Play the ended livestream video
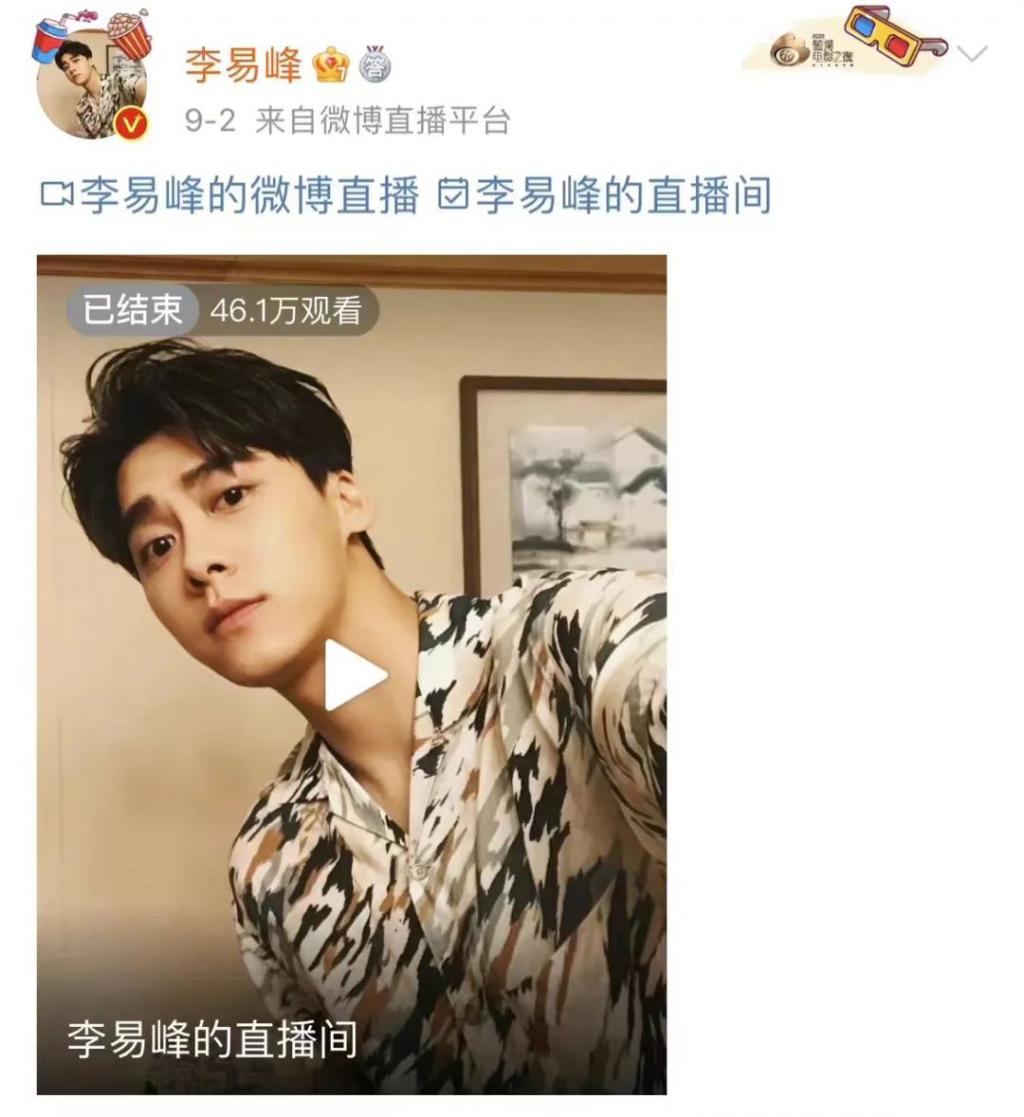This screenshot has width=1024, height=1117. (x=354, y=676)
